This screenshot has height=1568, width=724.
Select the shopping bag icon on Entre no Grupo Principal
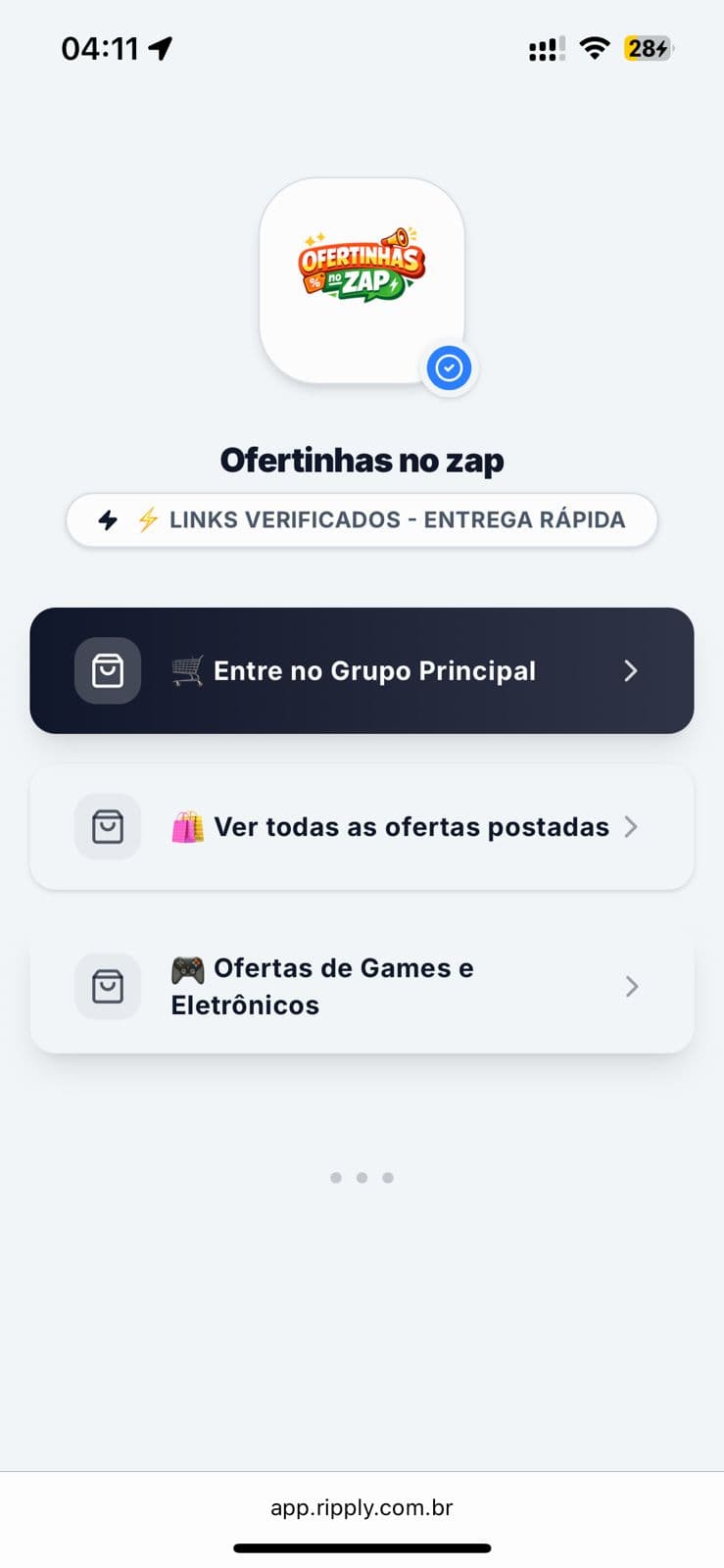[x=107, y=670]
